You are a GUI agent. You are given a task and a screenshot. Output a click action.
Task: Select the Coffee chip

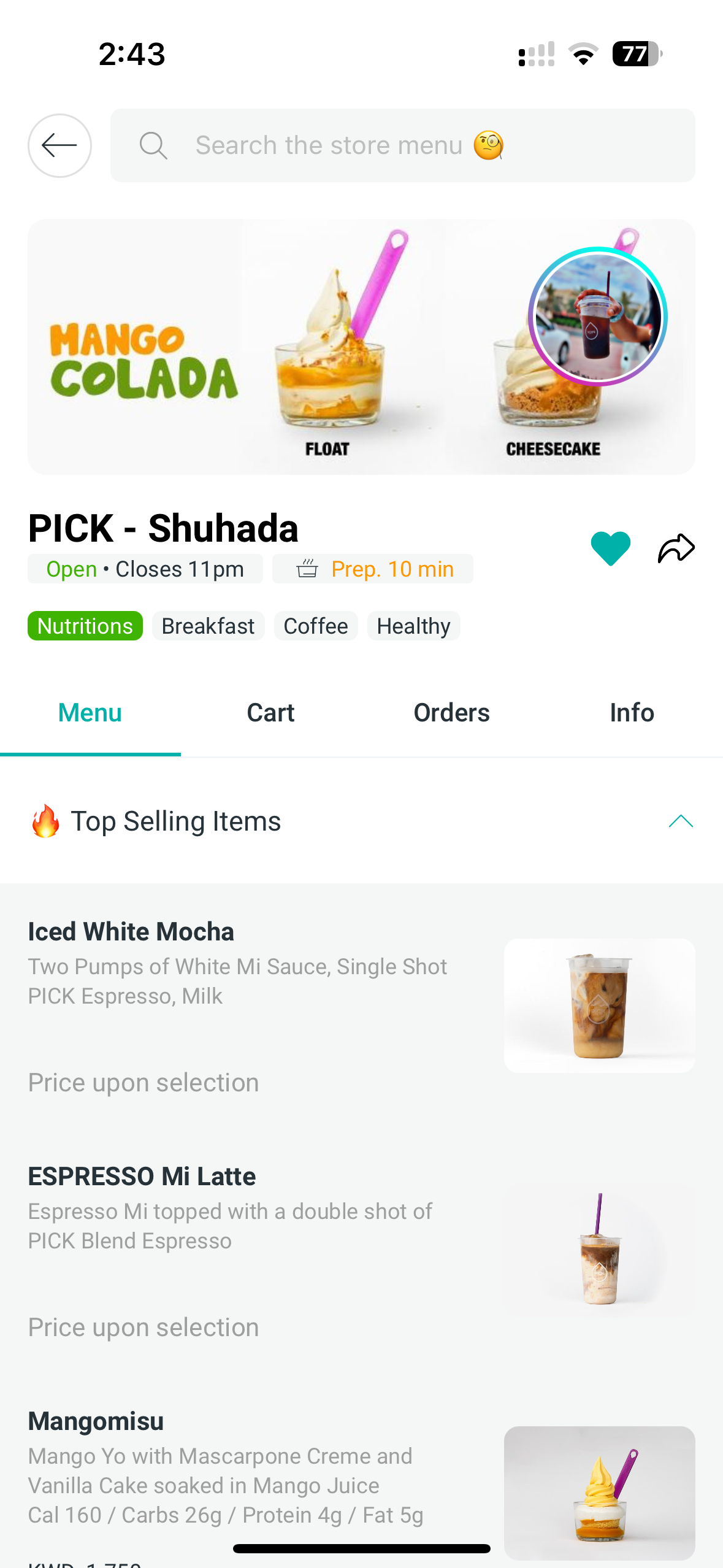316,626
